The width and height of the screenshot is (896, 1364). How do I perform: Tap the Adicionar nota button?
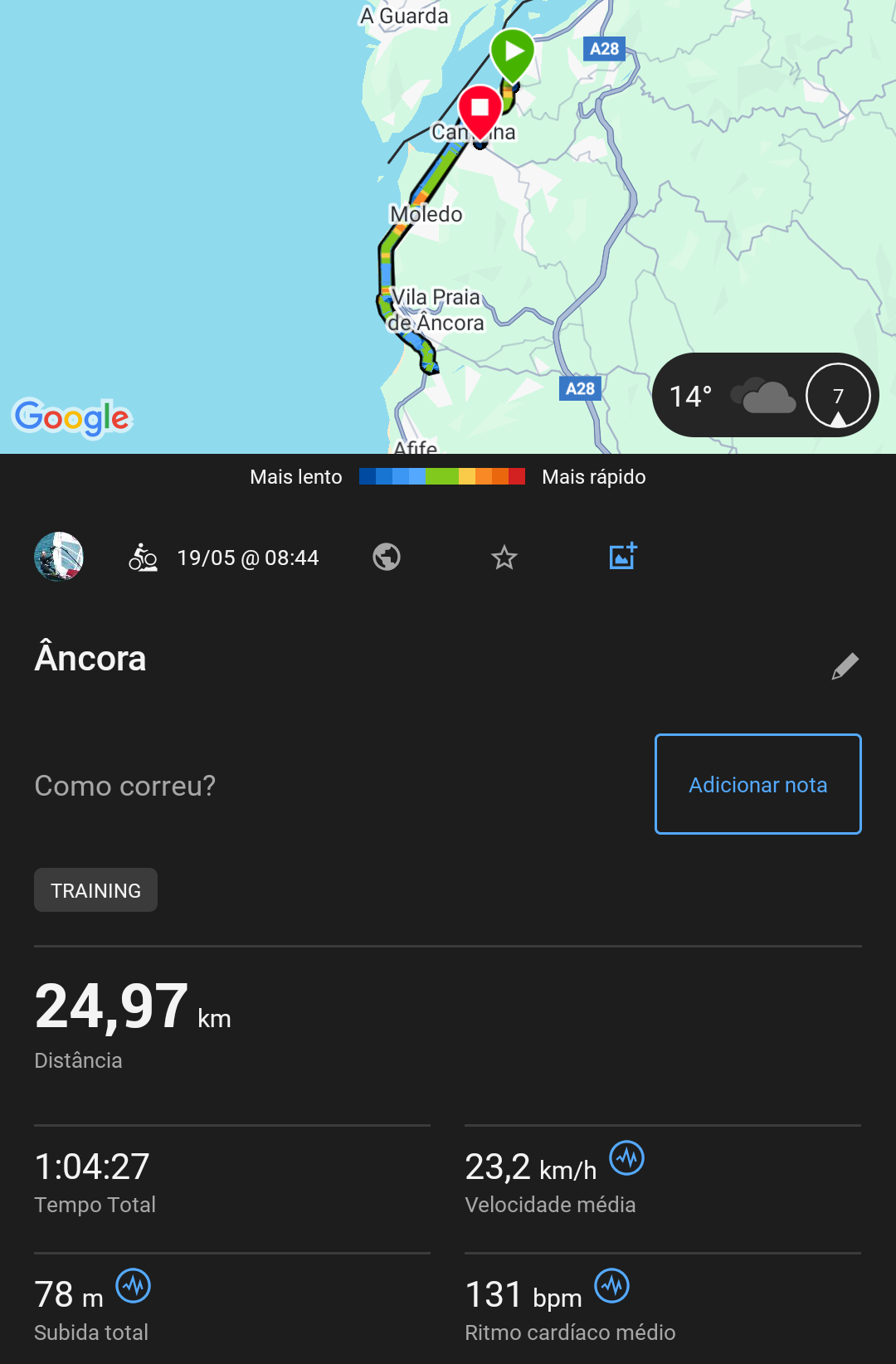coord(757,784)
